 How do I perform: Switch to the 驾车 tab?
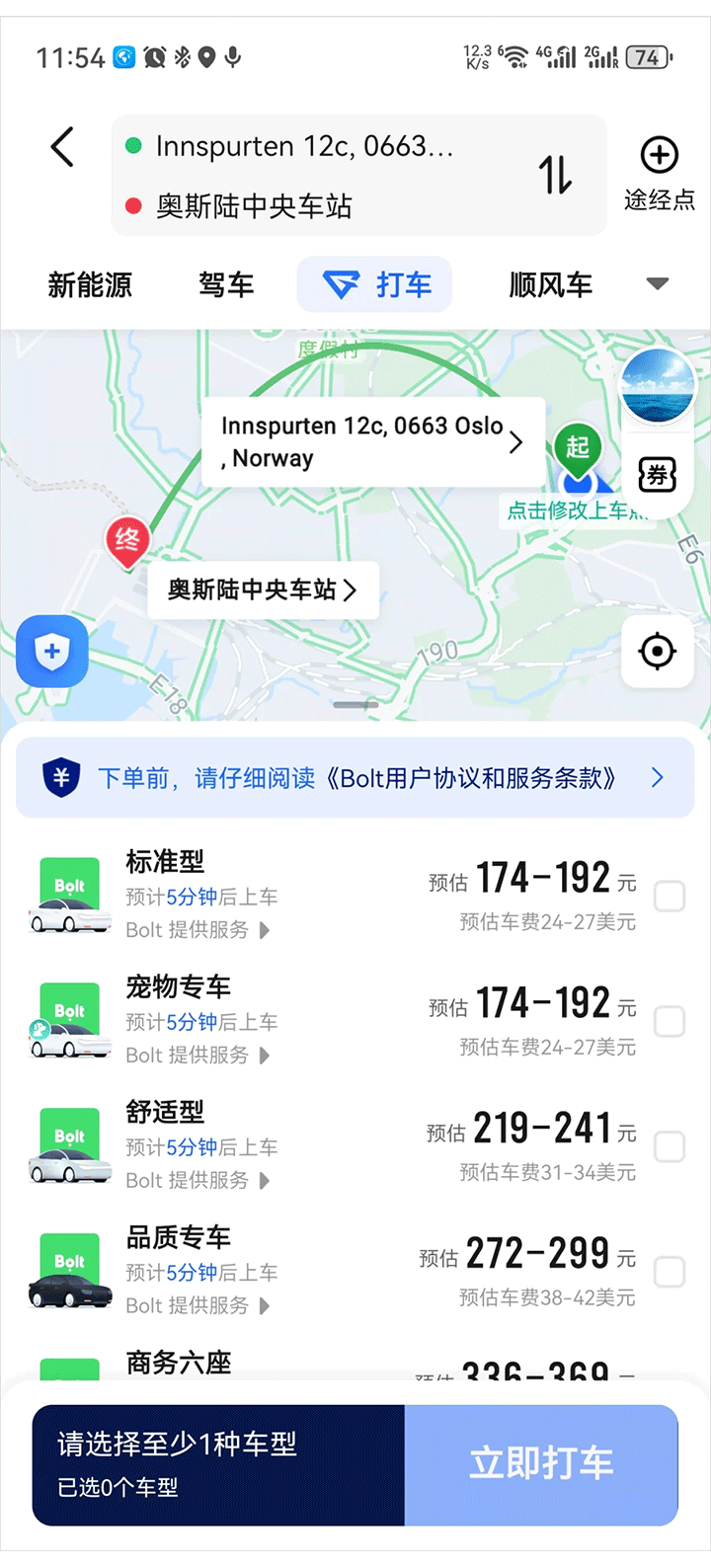click(x=226, y=285)
